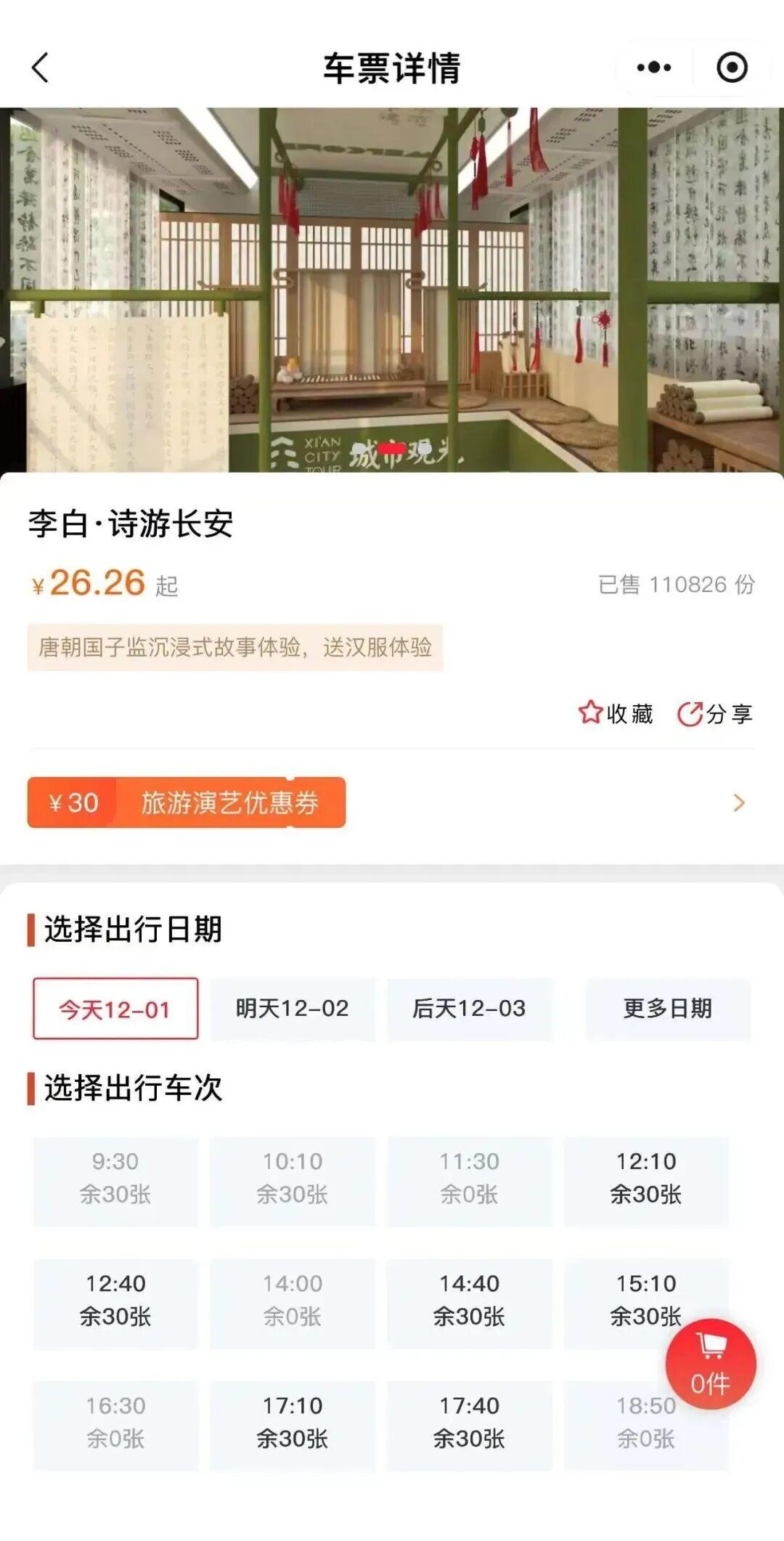
Task: Open the mini program overflow menu
Action: tap(653, 68)
